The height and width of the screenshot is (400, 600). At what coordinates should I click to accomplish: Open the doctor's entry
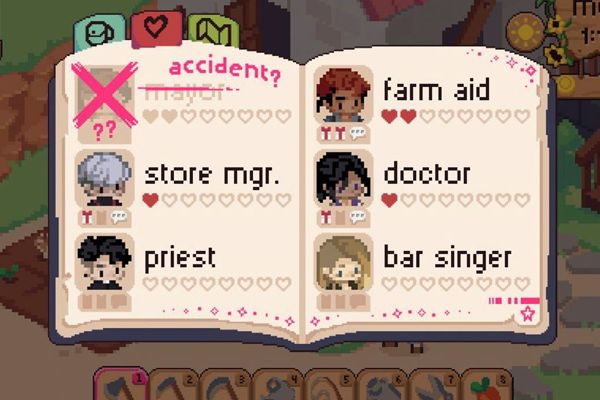(343, 177)
